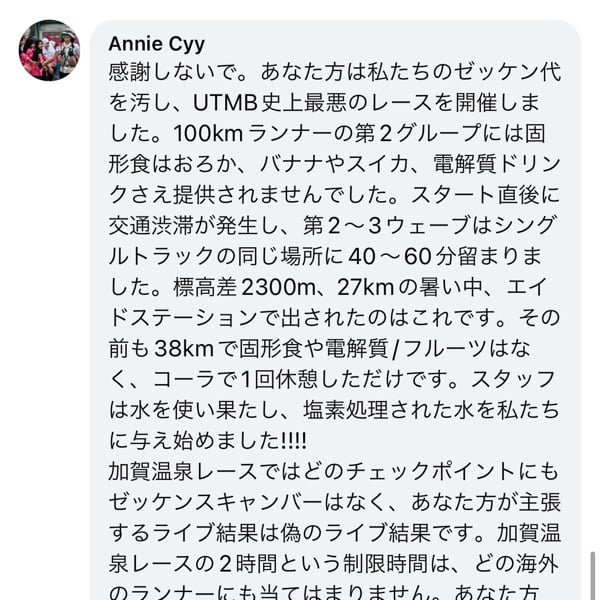Tap the Annie Cyy commenter name
Viewport: 600px width, 600px height.
pyautogui.click(x=156, y=44)
